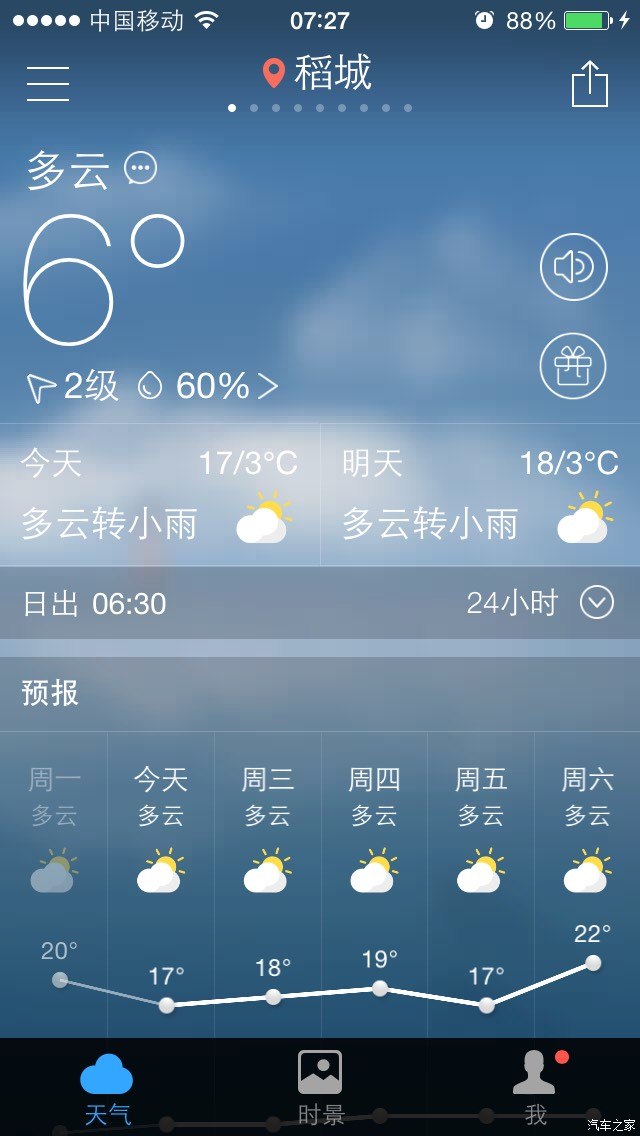640x1136 pixels.
Task: Switch to the 时景 tab
Action: coord(320,1087)
